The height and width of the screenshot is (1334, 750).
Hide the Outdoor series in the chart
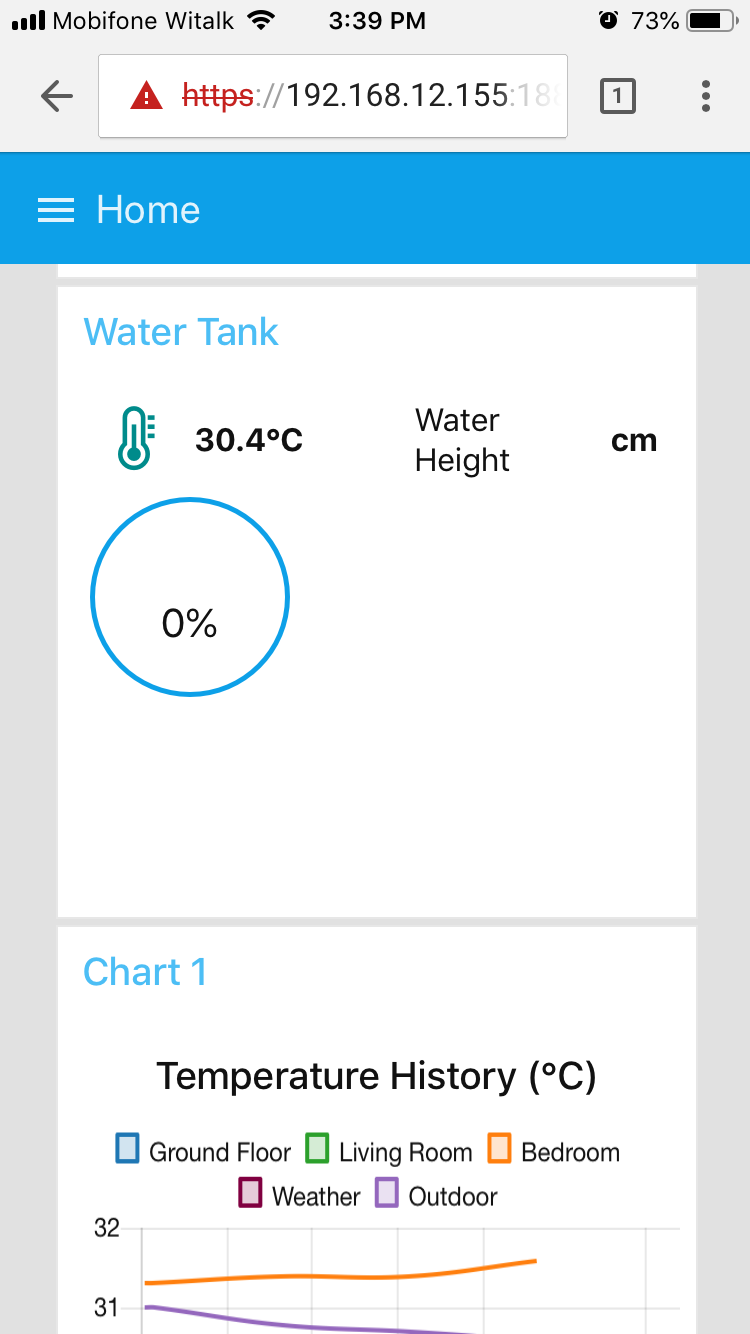tap(437, 1196)
